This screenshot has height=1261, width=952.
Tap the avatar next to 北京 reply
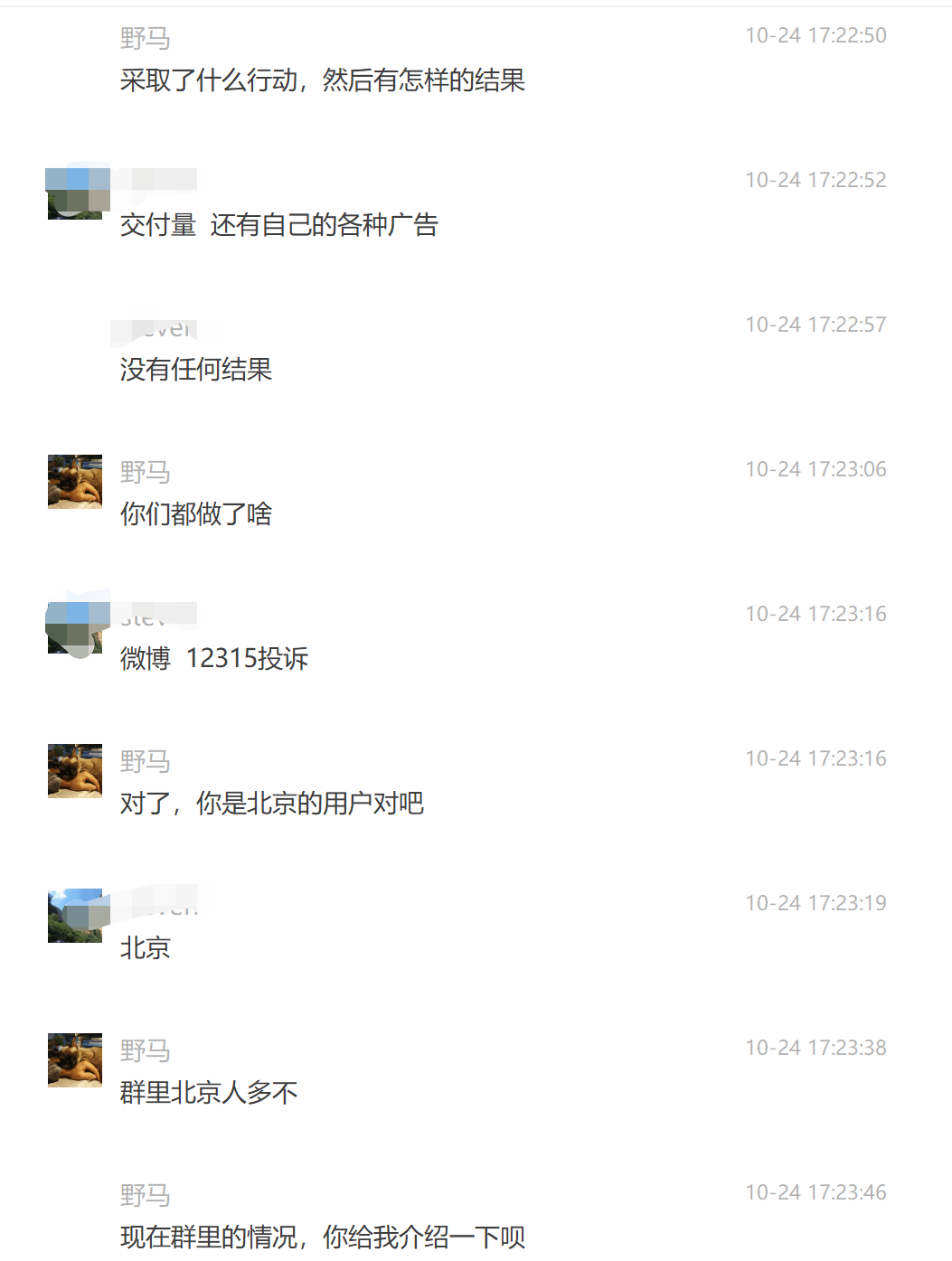75,916
